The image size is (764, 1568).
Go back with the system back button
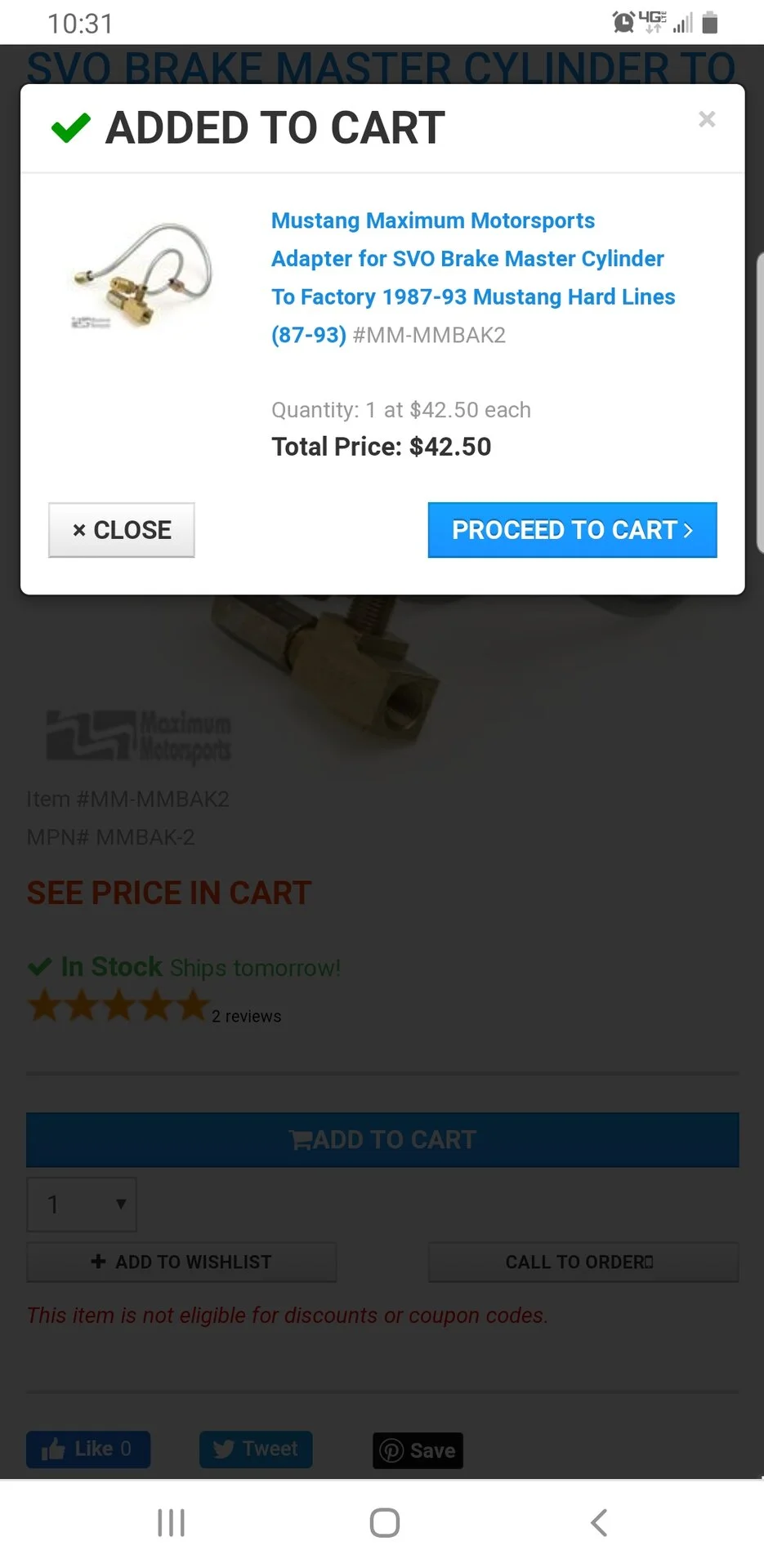point(599,1522)
